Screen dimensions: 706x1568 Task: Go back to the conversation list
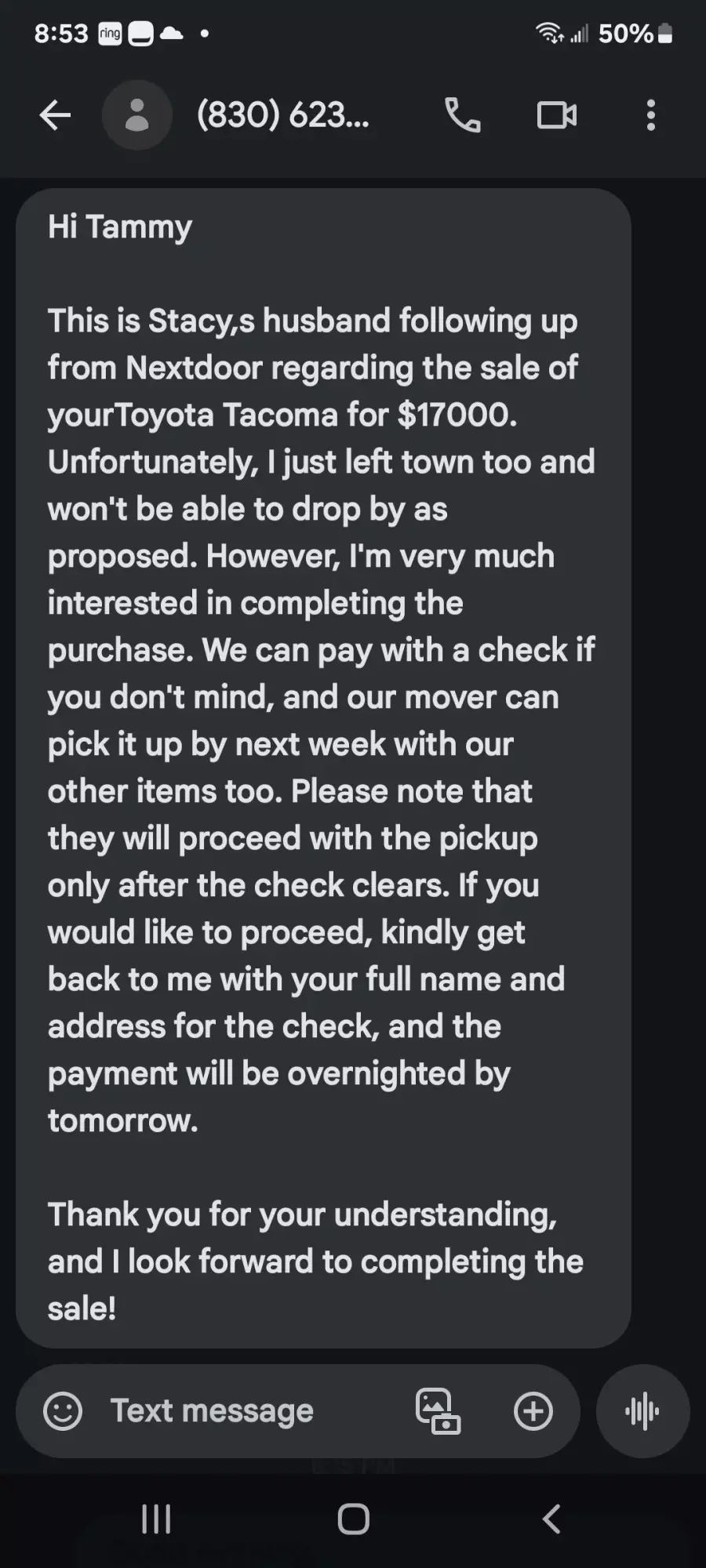[x=55, y=115]
